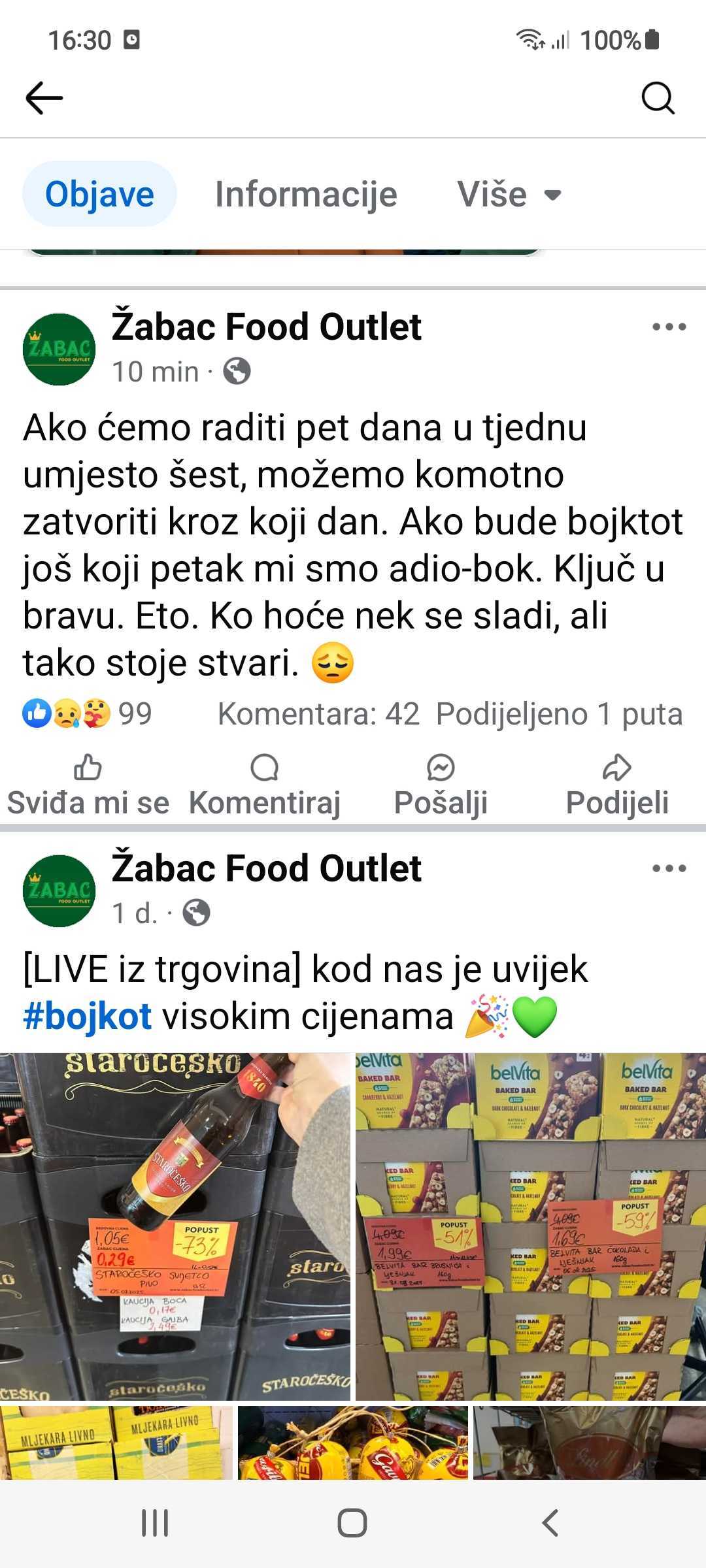
Task: Open options menu for the 1 d. post
Action: [x=669, y=868]
